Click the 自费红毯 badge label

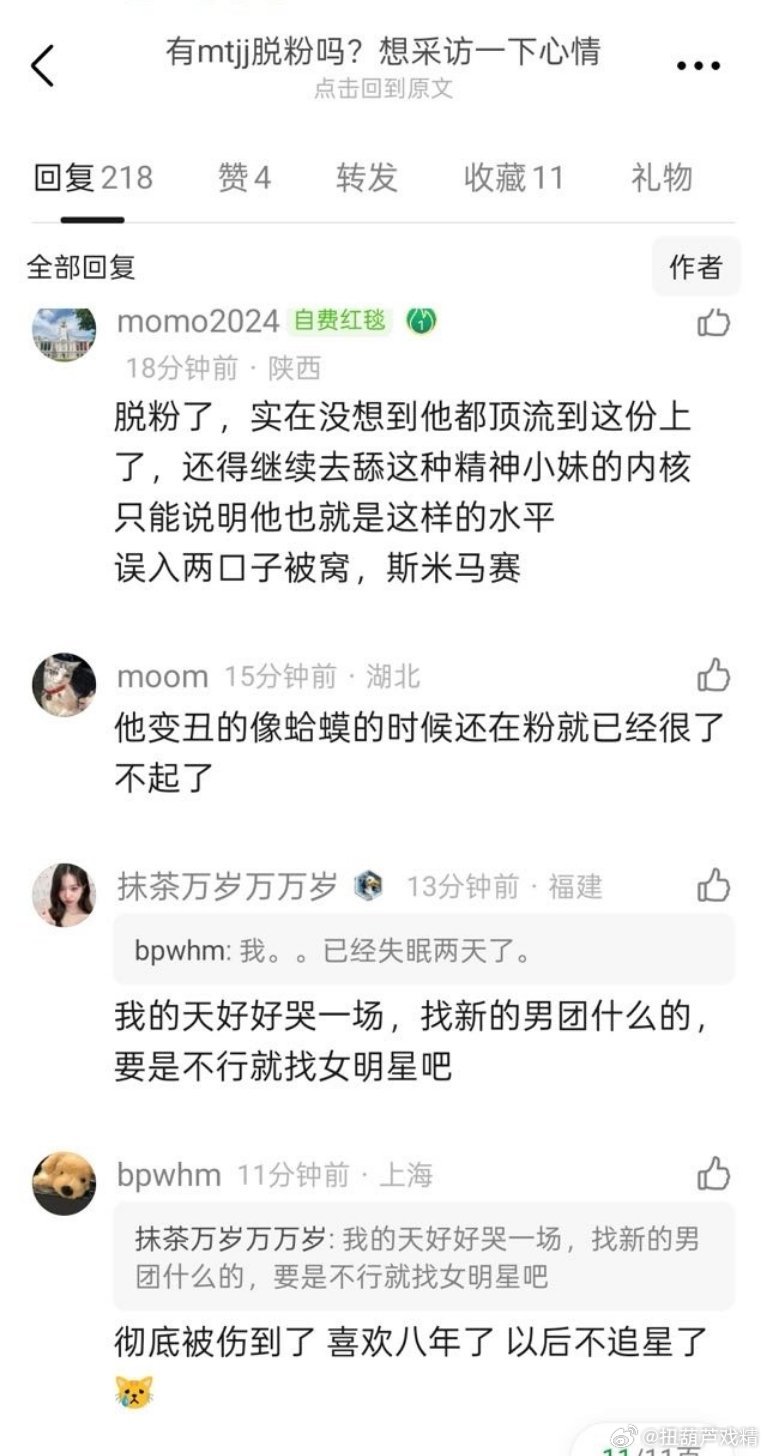pos(338,322)
